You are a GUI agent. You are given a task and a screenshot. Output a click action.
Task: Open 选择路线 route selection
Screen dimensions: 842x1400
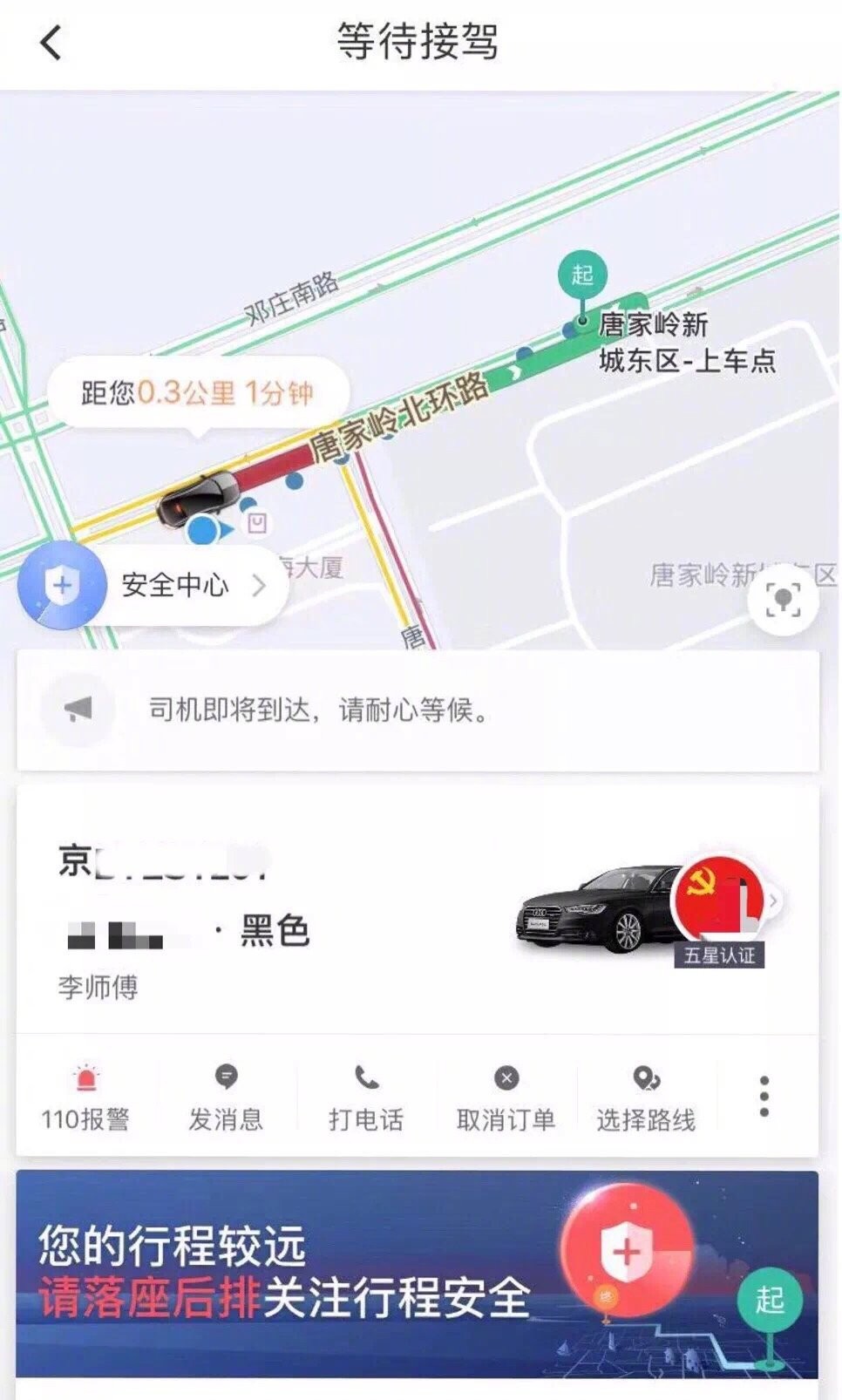coord(646,1098)
